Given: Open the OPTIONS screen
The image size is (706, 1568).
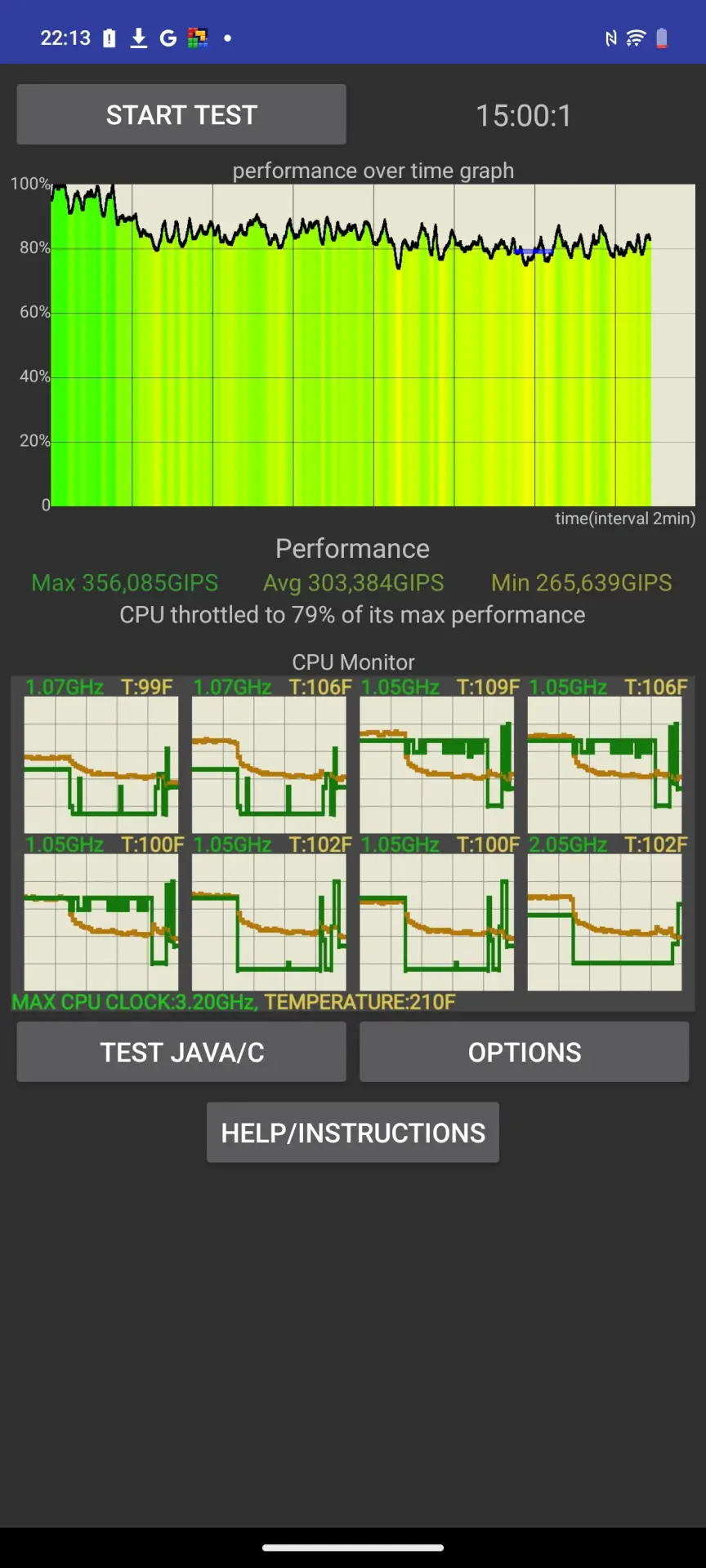Looking at the screenshot, I should (x=525, y=1052).
